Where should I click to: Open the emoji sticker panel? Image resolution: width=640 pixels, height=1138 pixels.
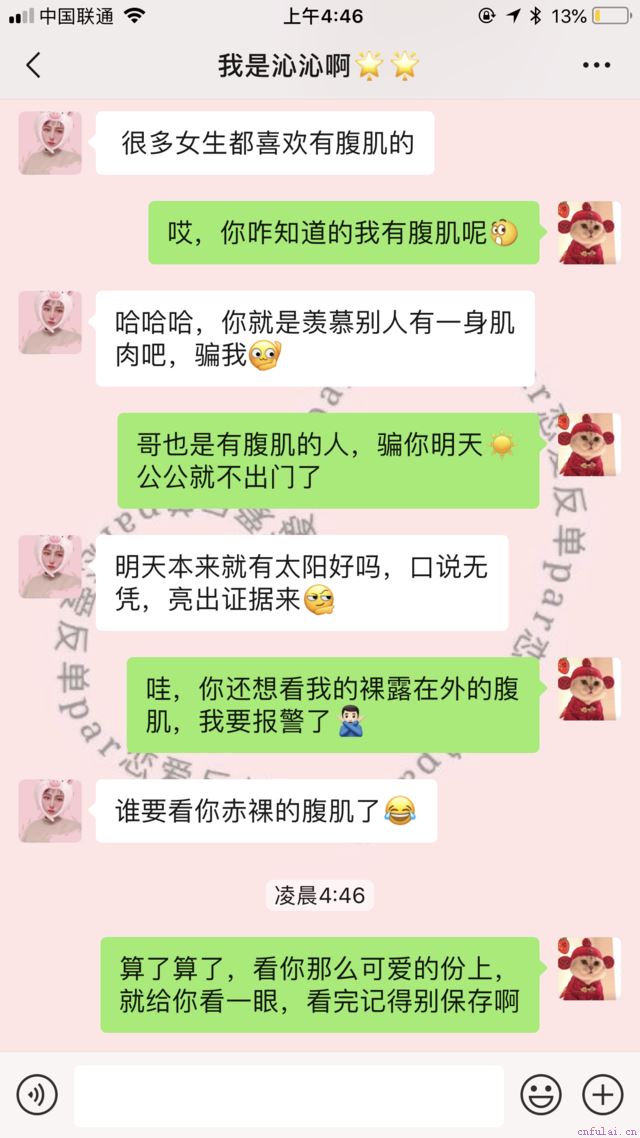click(540, 1095)
